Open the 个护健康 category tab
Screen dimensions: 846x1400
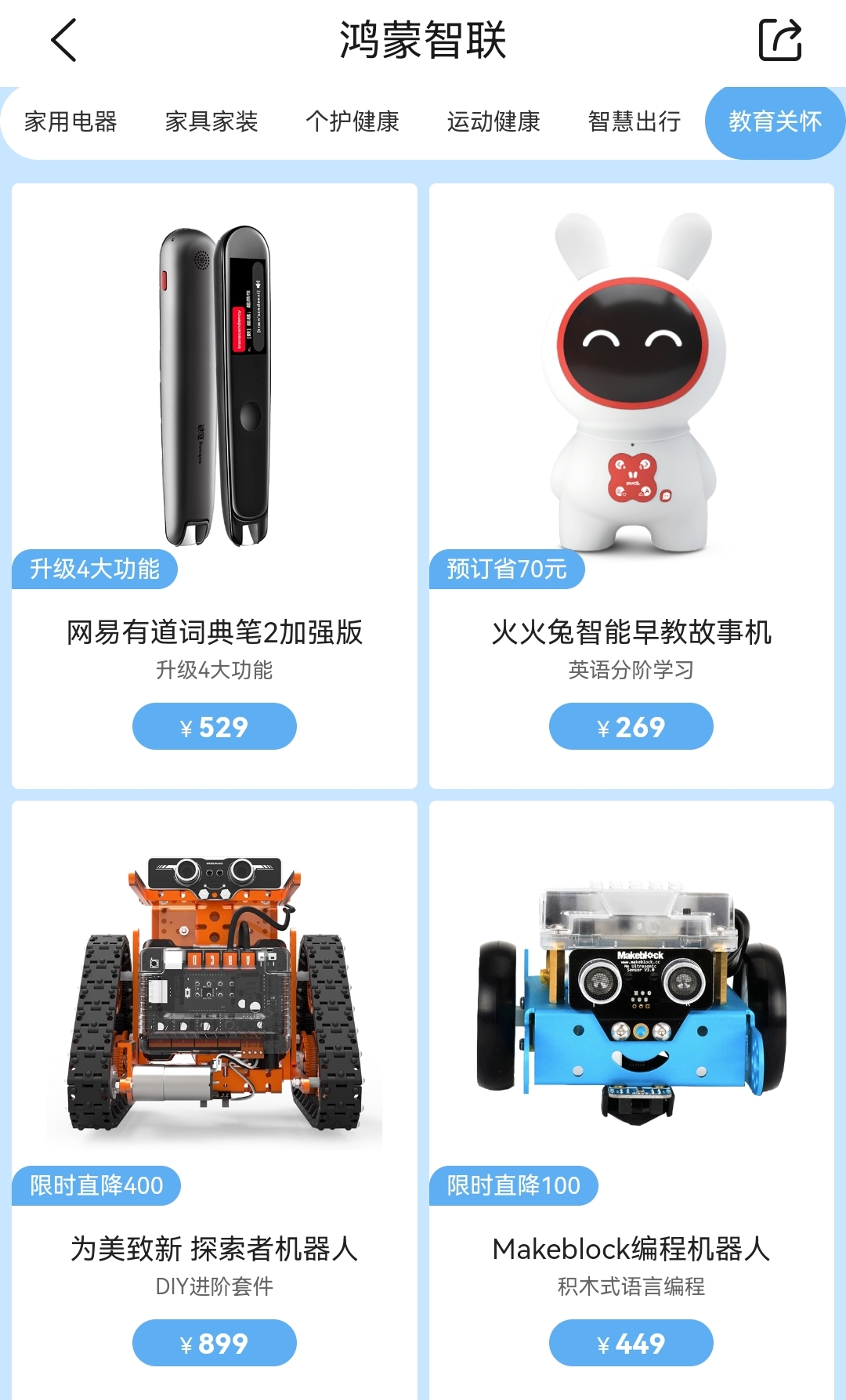(x=352, y=122)
